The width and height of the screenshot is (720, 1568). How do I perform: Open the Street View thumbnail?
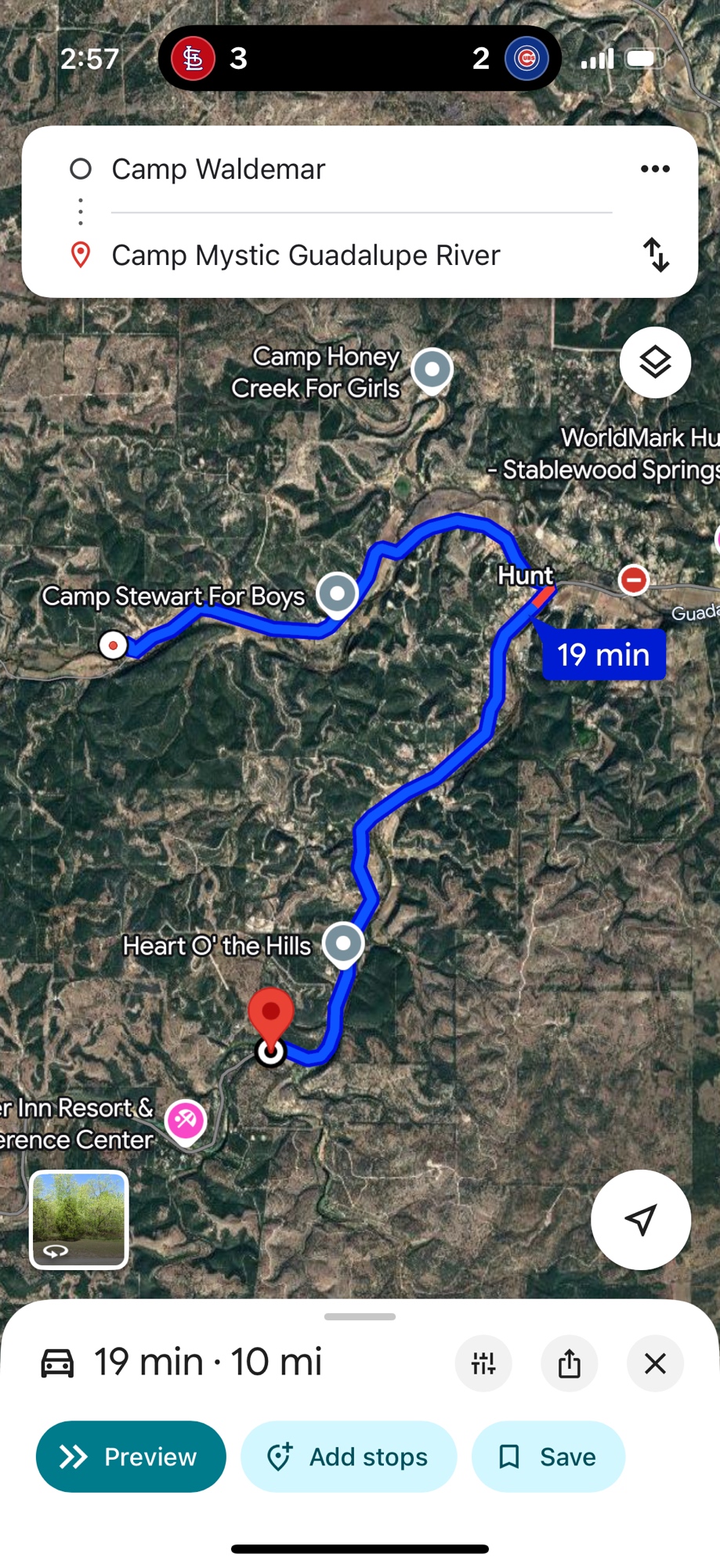[x=78, y=1219]
